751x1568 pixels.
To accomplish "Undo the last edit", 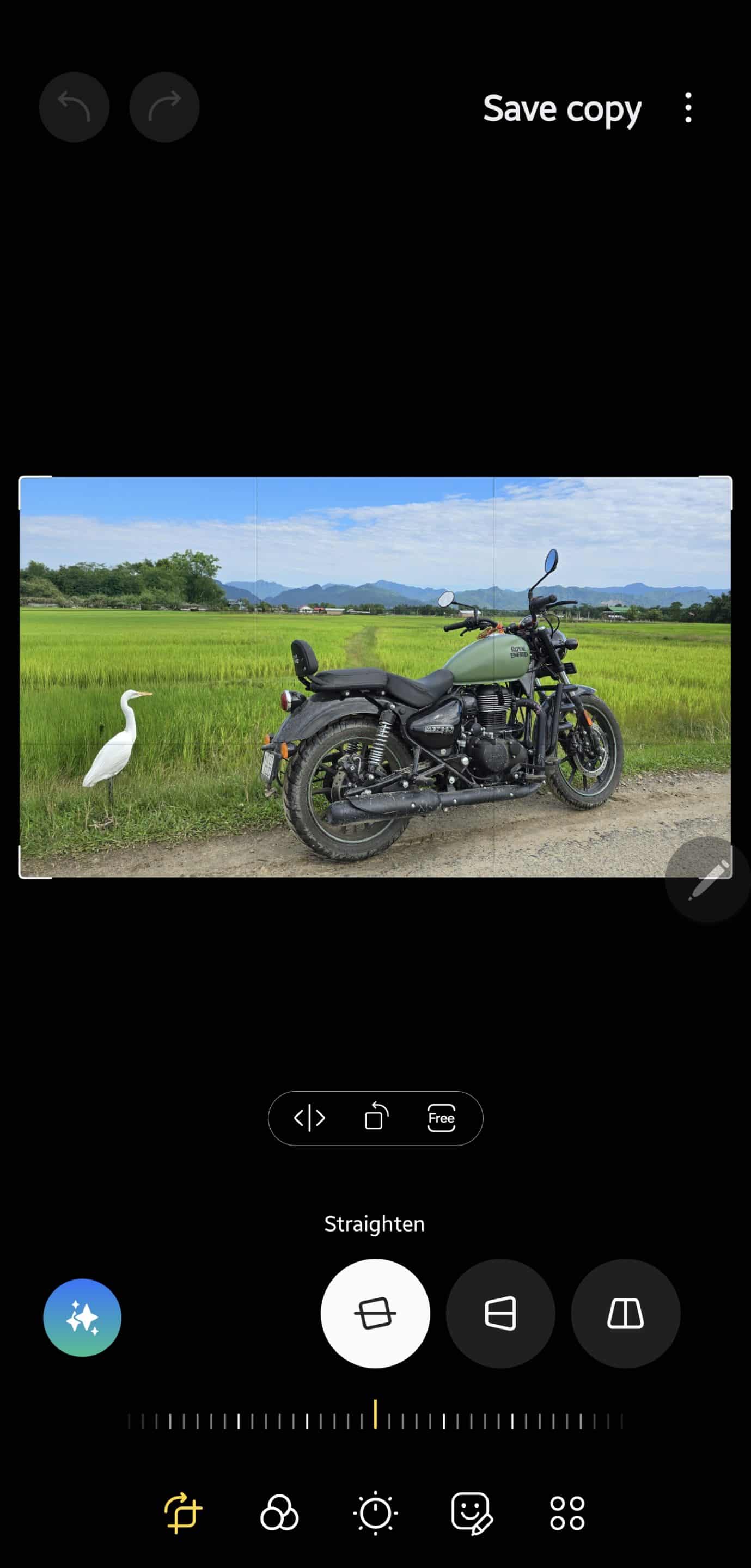I will pyautogui.click(x=74, y=107).
